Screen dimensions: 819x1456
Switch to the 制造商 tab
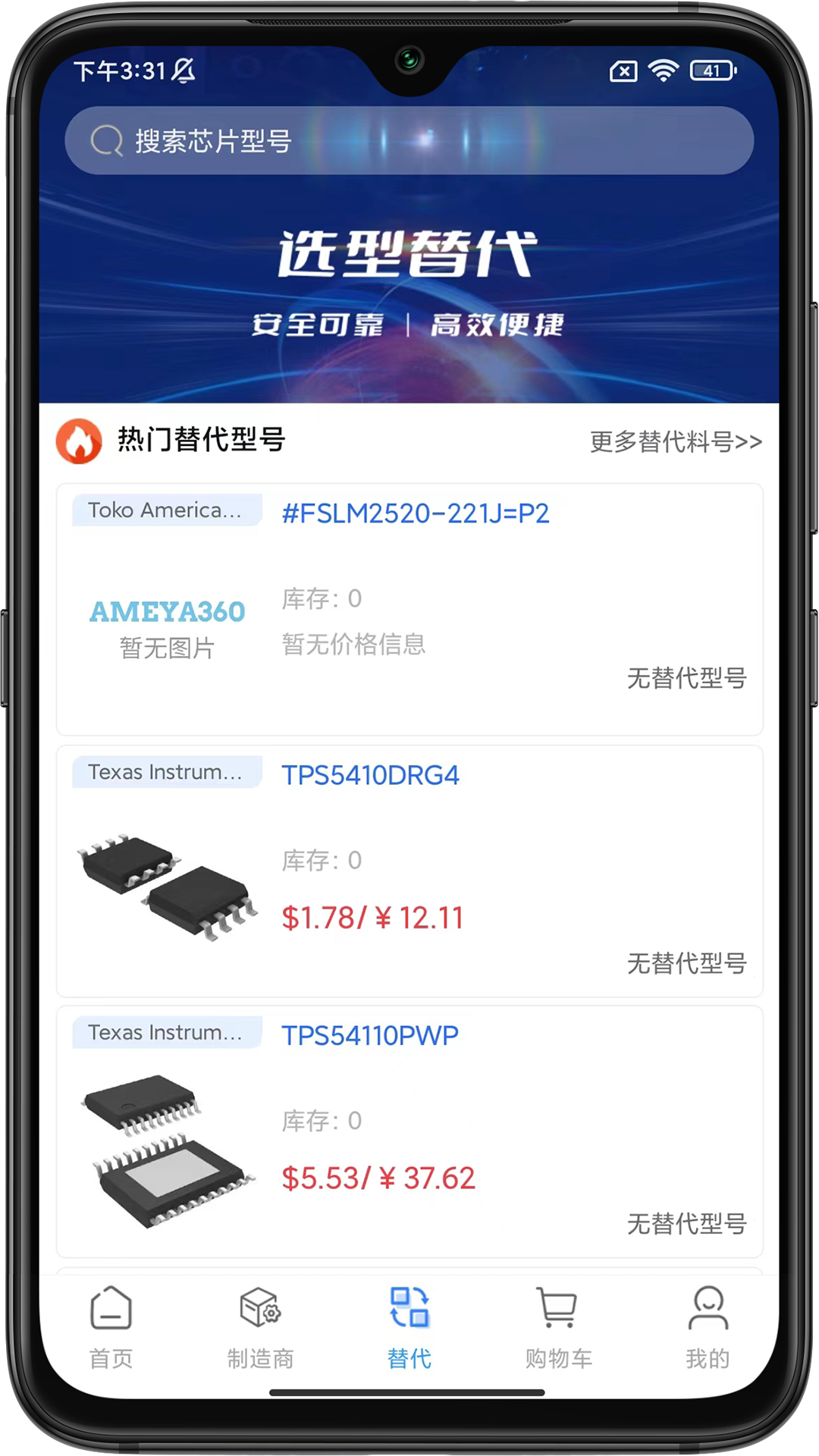click(260, 1327)
